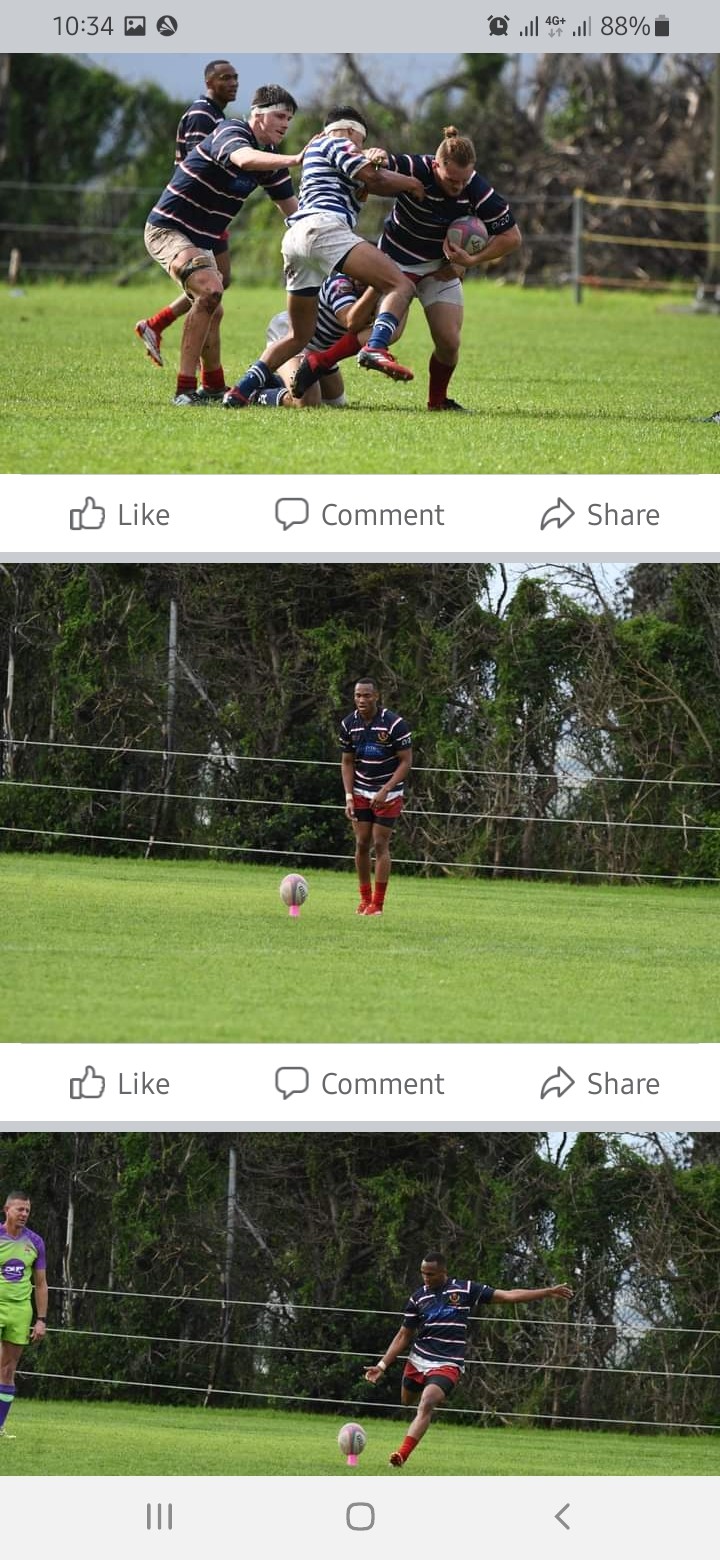
Task: Go back with the system back button
Action: pos(562,1517)
